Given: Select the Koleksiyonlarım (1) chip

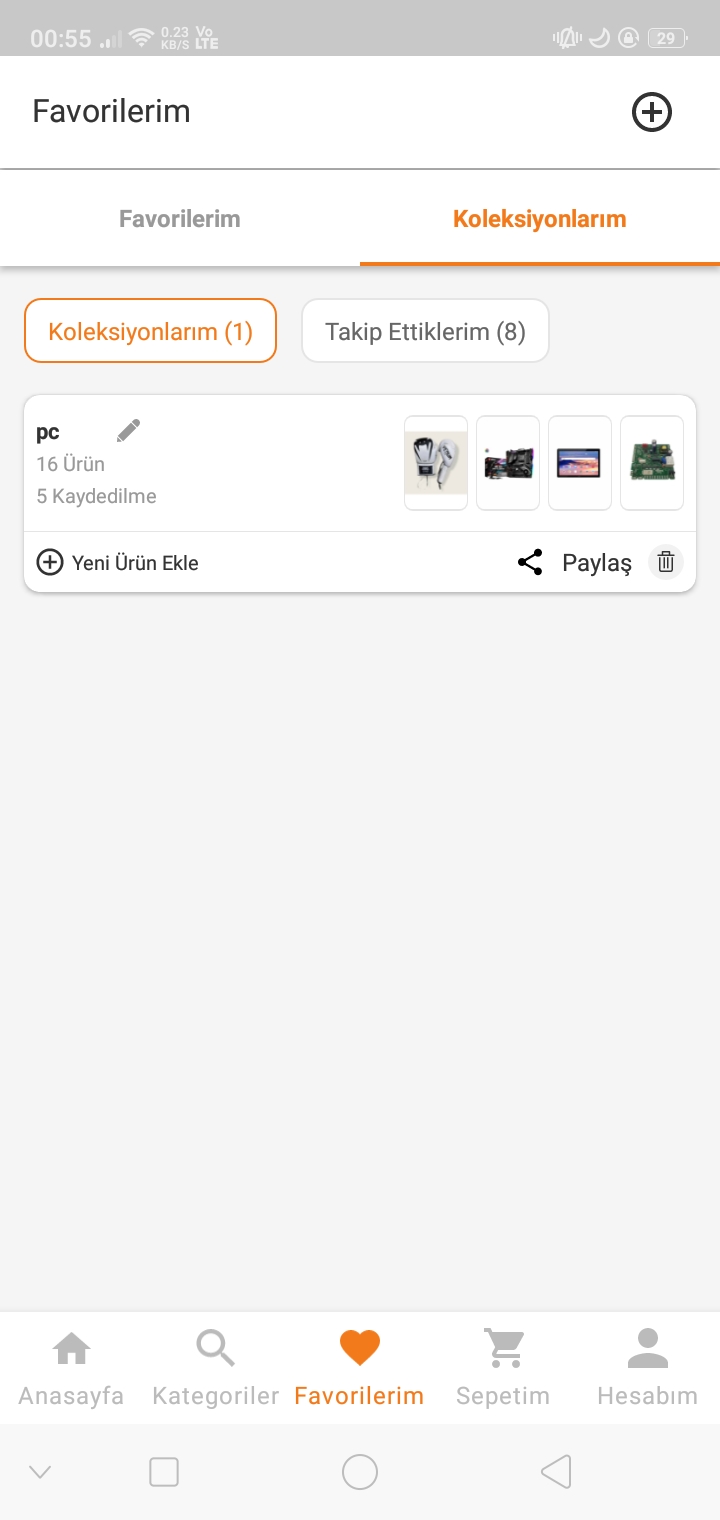Looking at the screenshot, I should (x=150, y=331).
